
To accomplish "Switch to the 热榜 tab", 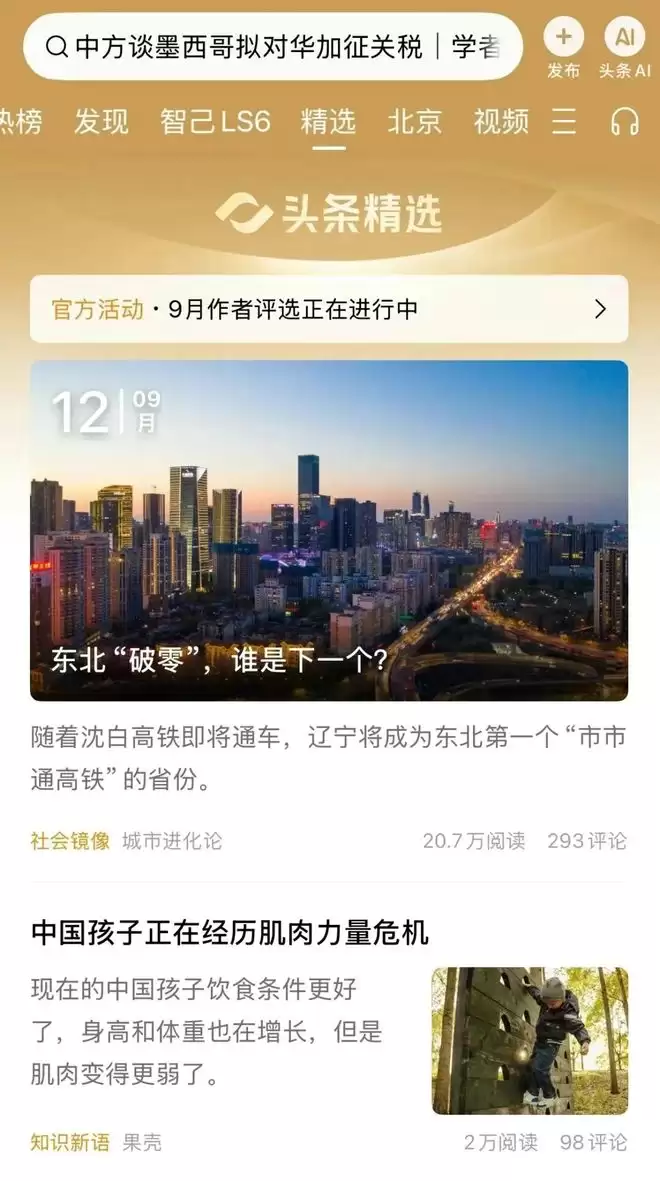I will 20,122.
